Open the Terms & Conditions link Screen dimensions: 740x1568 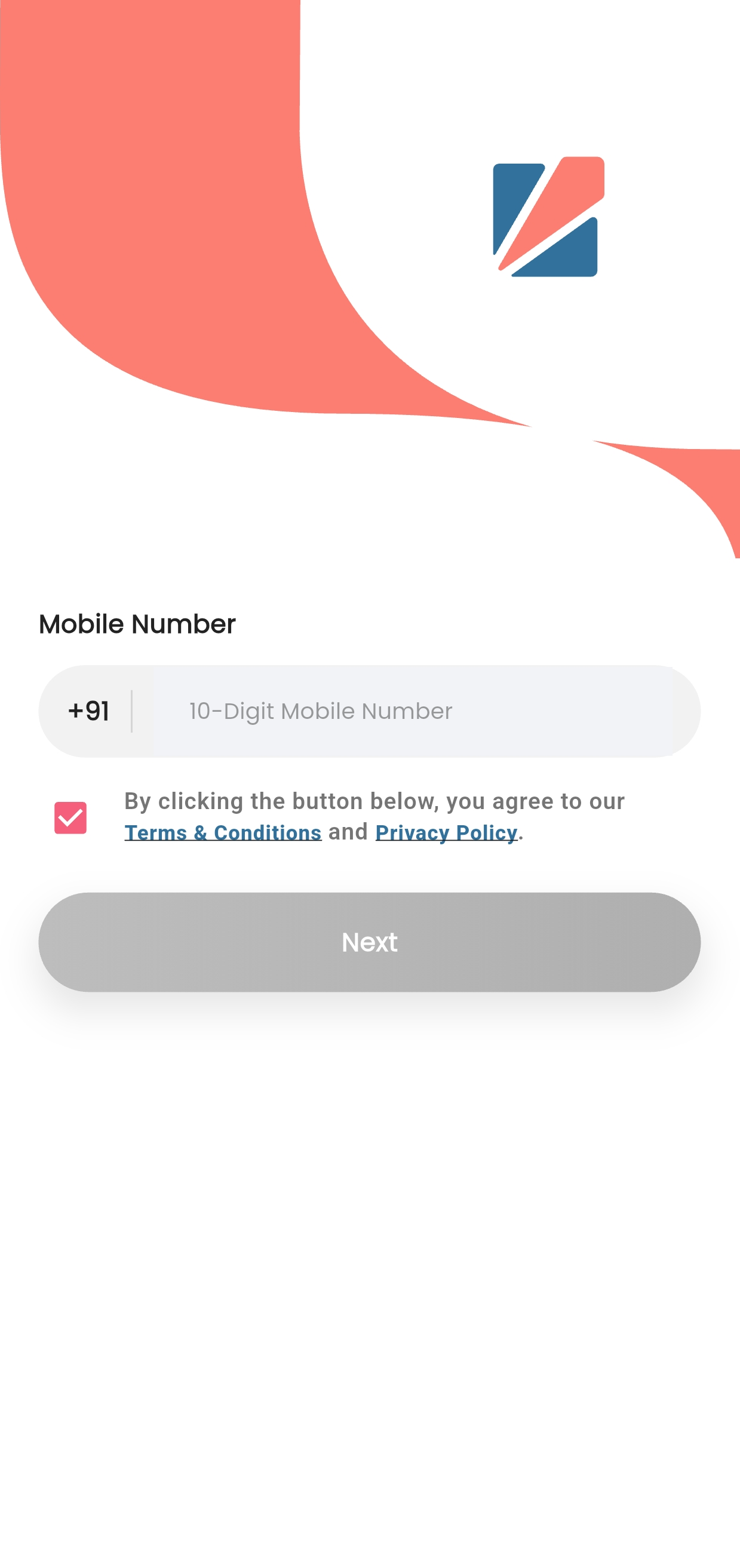[223, 832]
